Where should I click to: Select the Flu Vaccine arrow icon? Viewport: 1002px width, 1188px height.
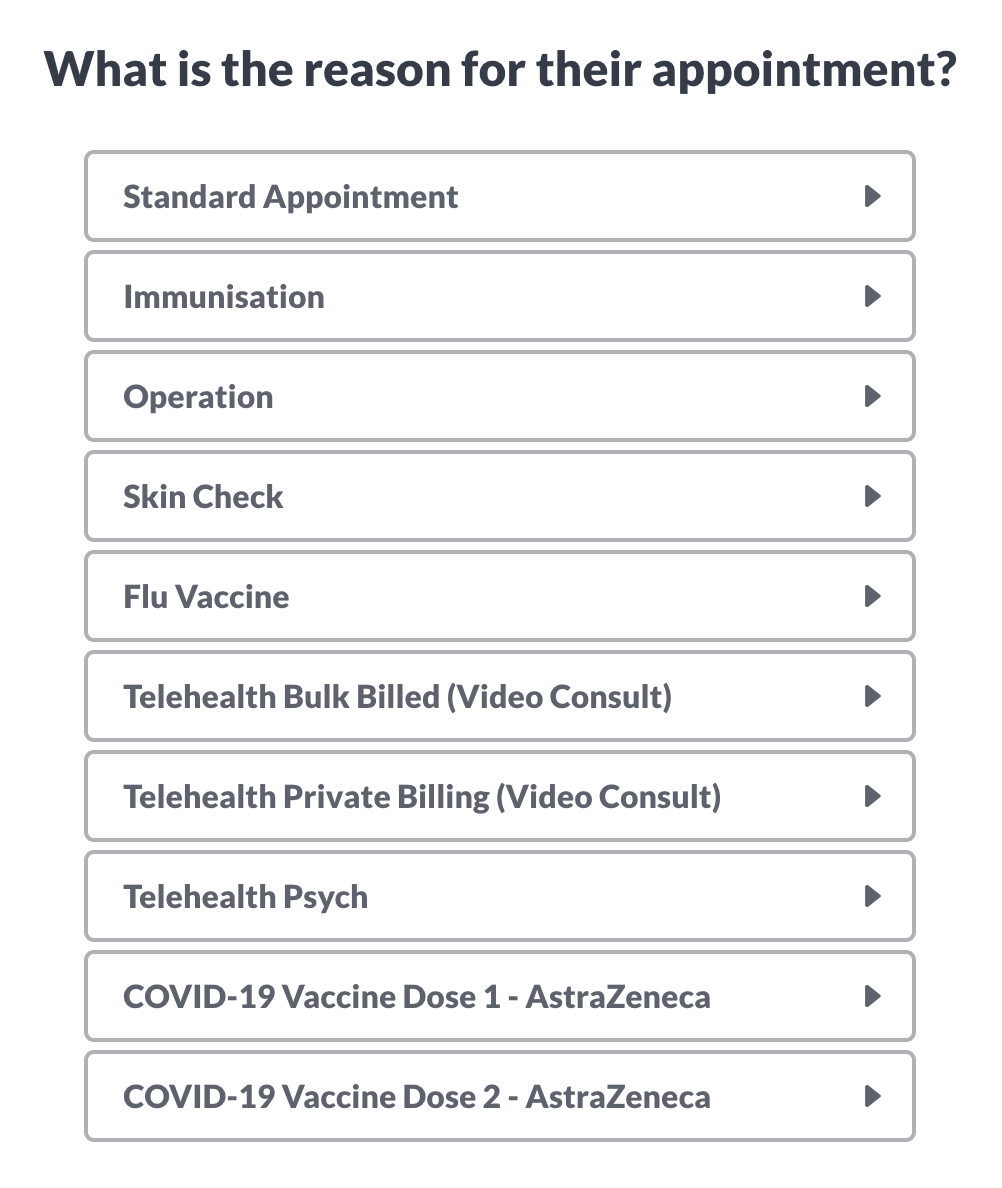874,596
